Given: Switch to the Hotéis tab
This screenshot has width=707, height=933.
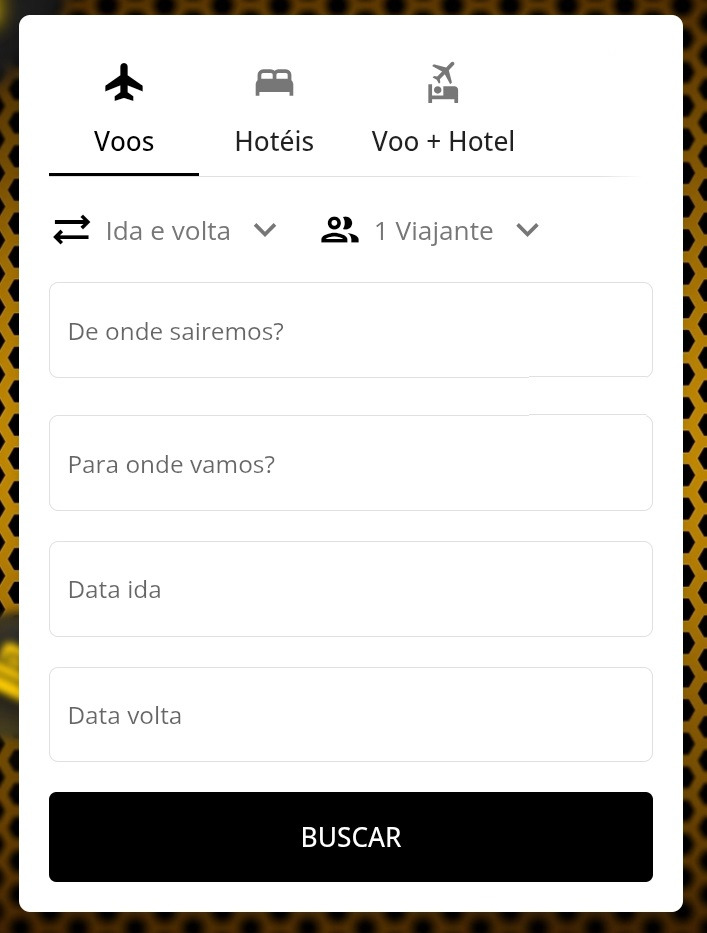Looking at the screenshot, I should click(x=274, y=111).
